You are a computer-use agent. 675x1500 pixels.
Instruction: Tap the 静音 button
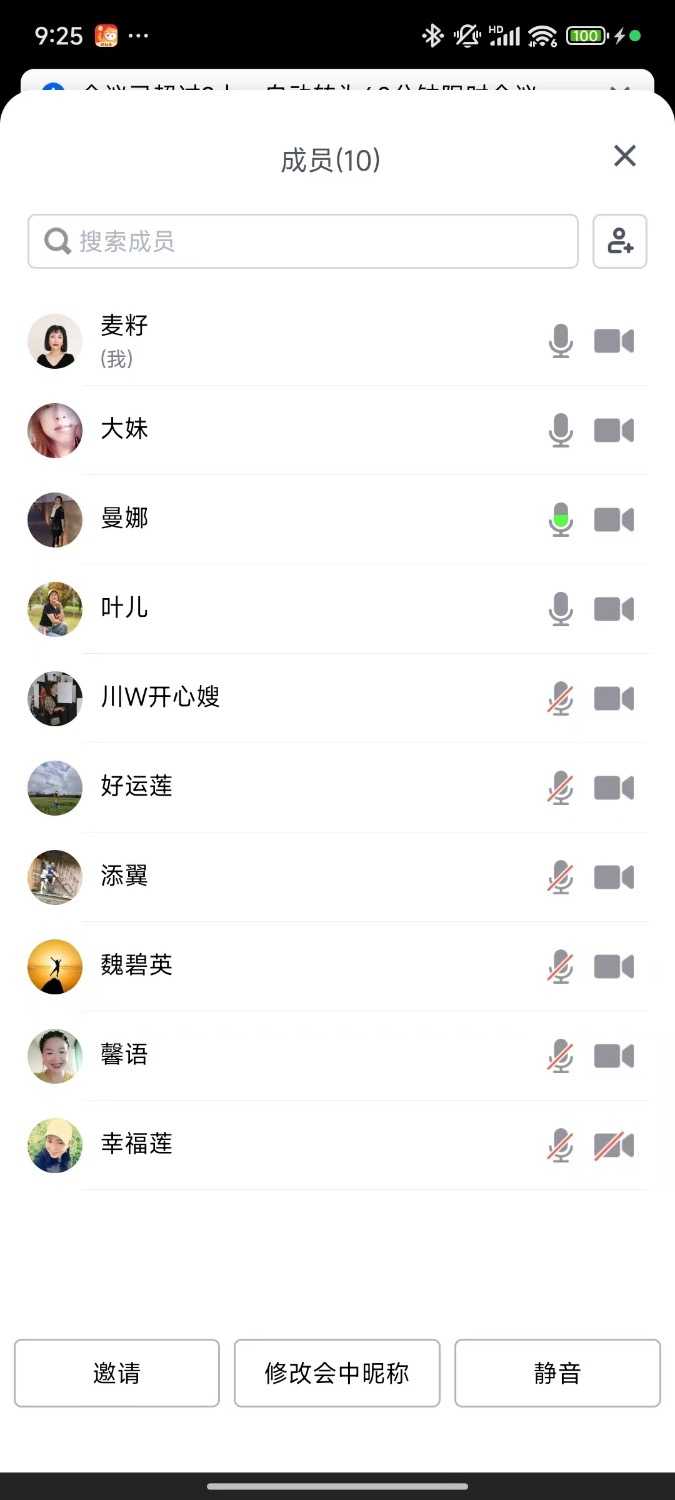[557, 1373]
